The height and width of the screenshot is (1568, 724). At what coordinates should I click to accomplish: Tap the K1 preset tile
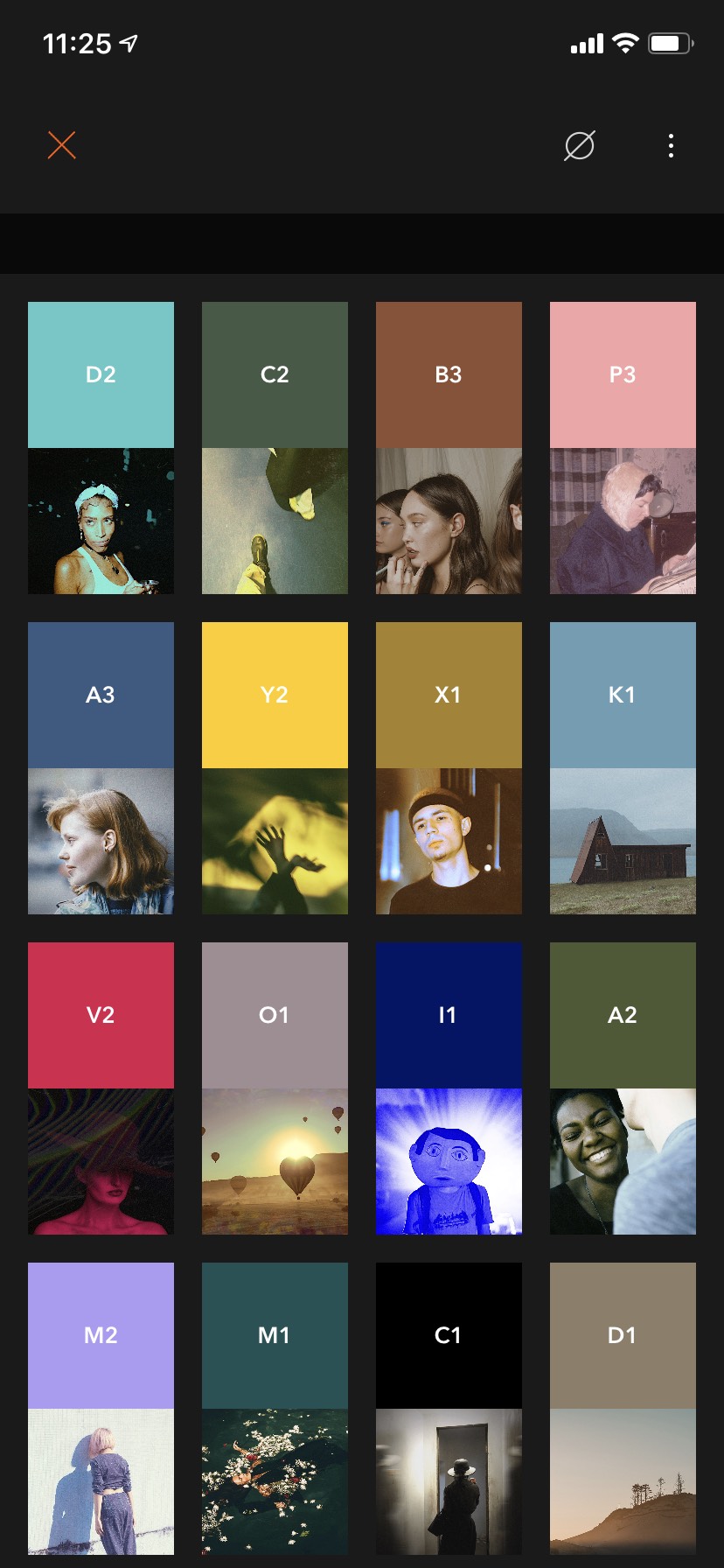coord(623,767)
